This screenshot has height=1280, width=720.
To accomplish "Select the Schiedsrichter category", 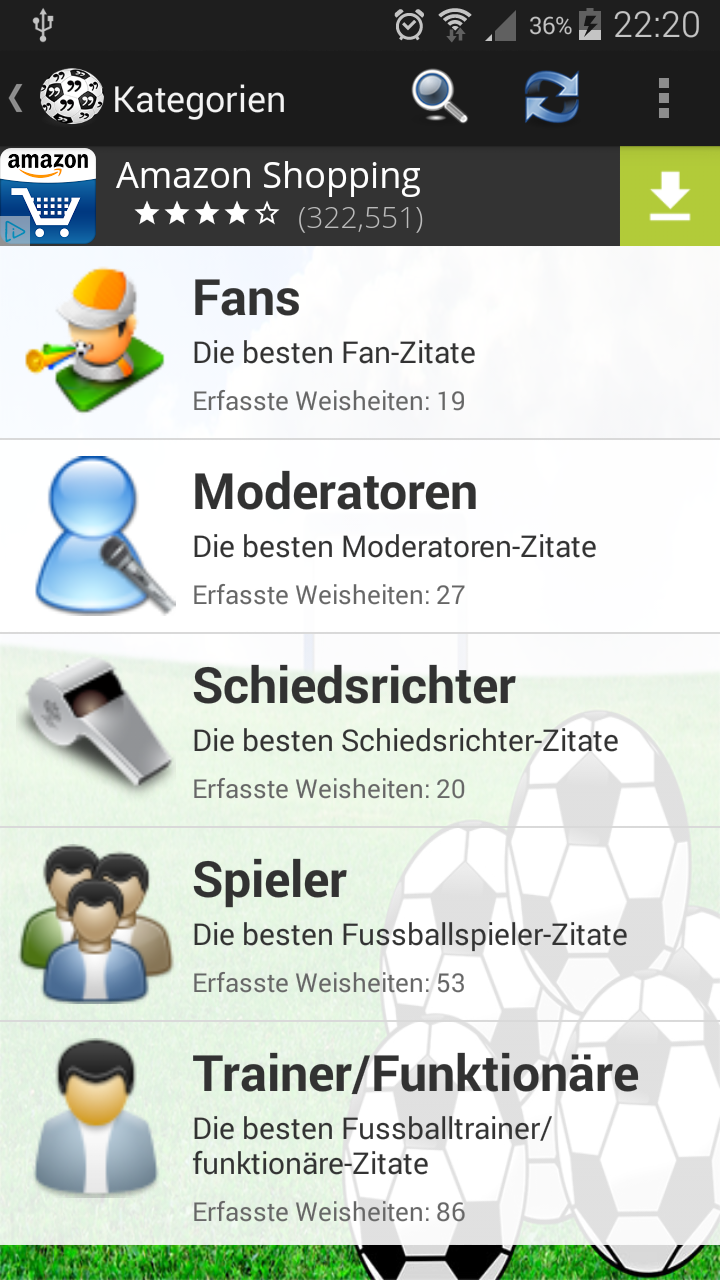I will (x=360, y=731).
